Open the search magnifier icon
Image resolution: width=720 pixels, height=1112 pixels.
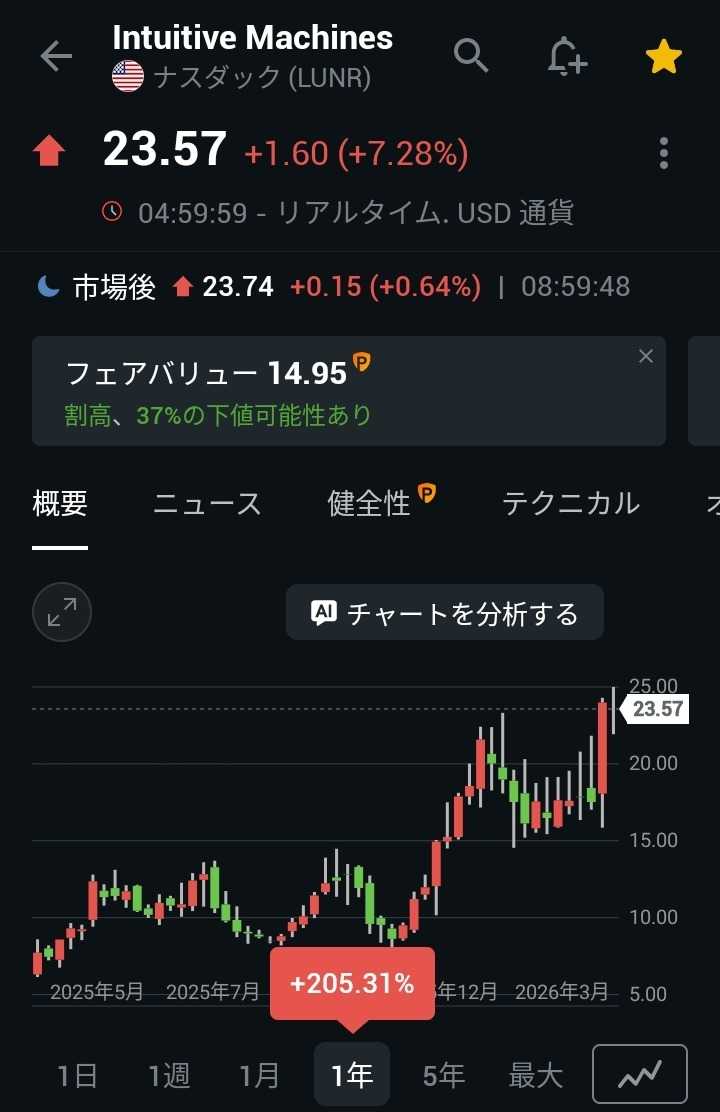[471, 55]
